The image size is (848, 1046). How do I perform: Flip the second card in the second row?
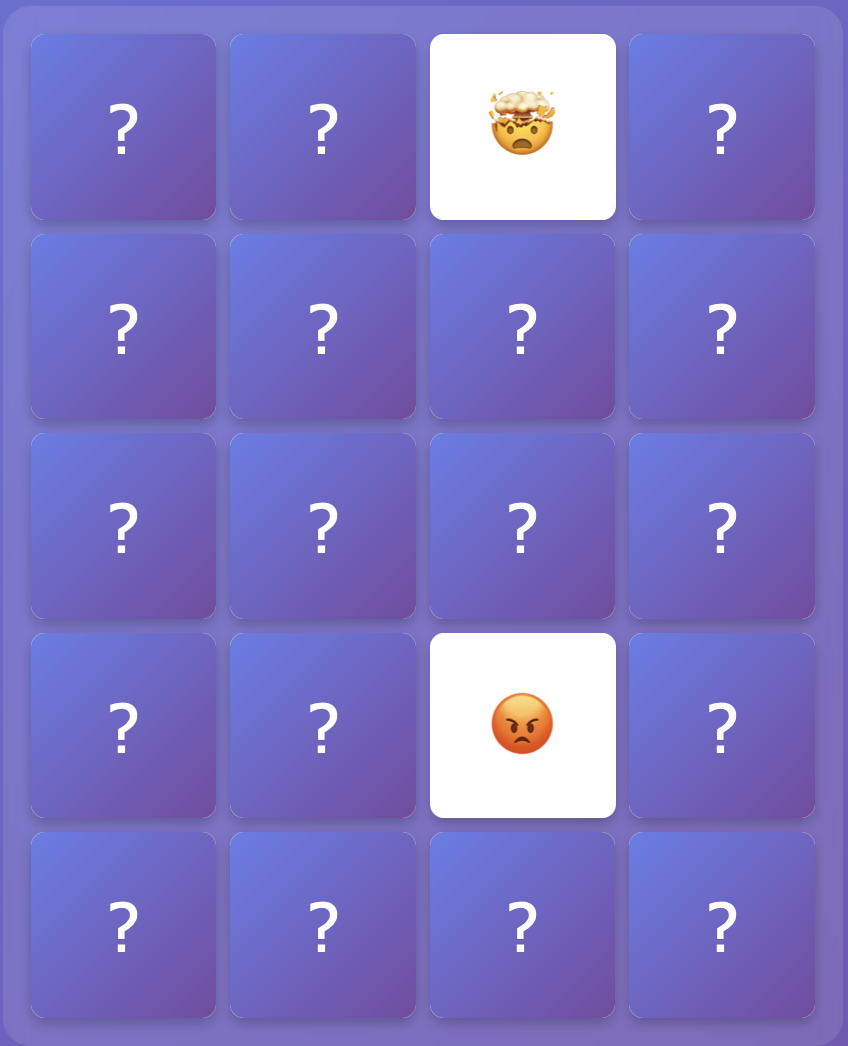click(322, 324)
